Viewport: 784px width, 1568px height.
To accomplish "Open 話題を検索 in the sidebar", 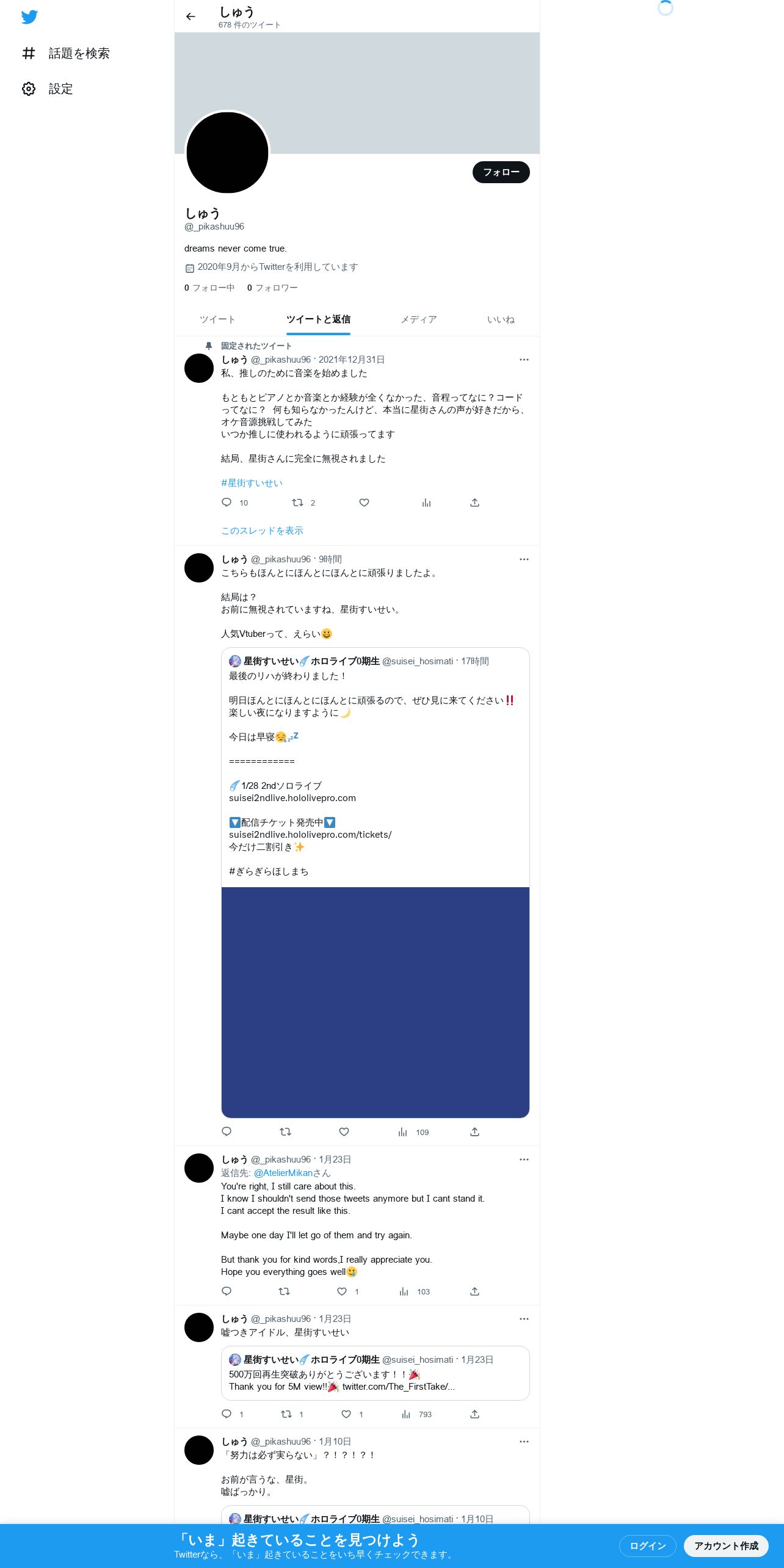I will coord(66,54).
